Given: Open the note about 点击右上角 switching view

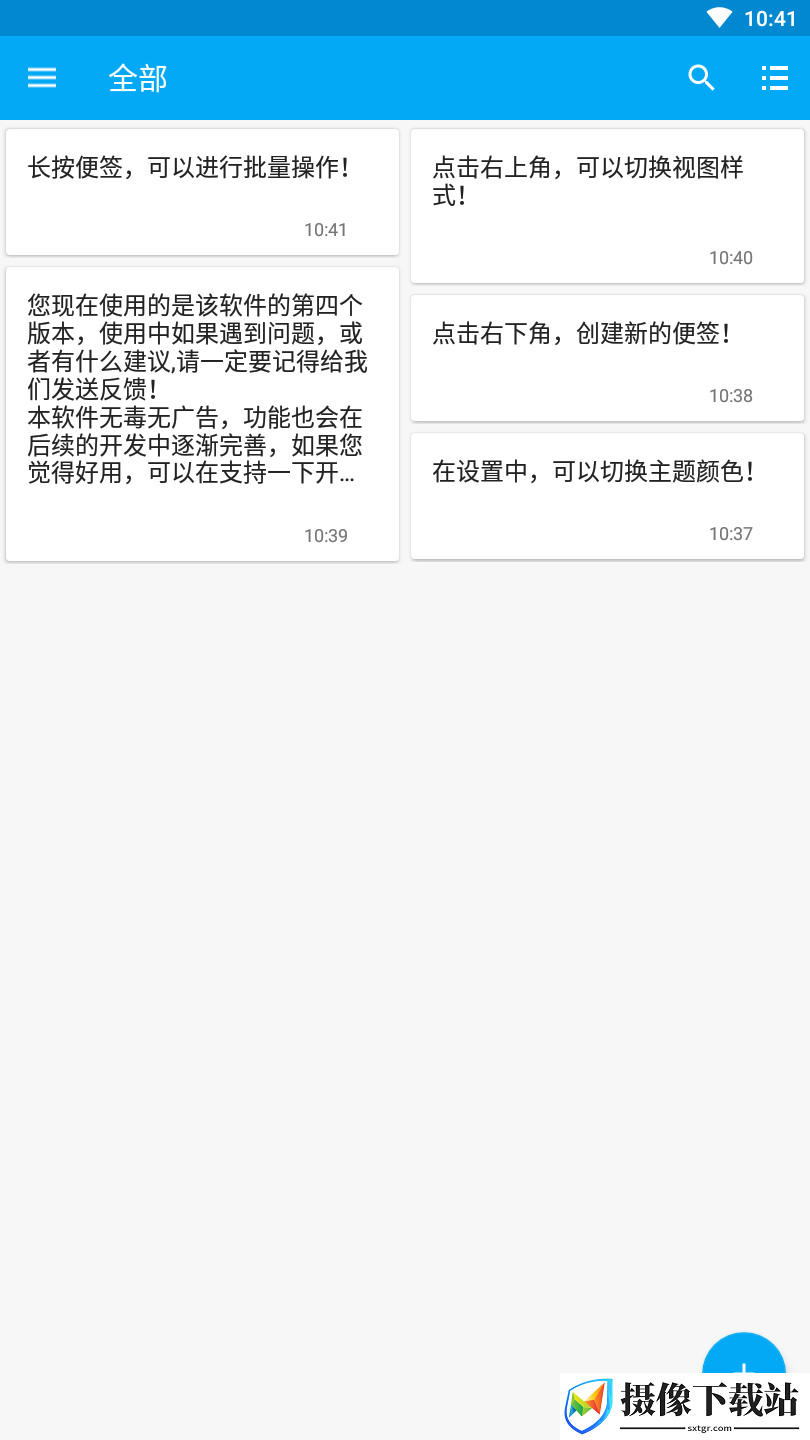Looking at the screenshot, I should point(607,206).
